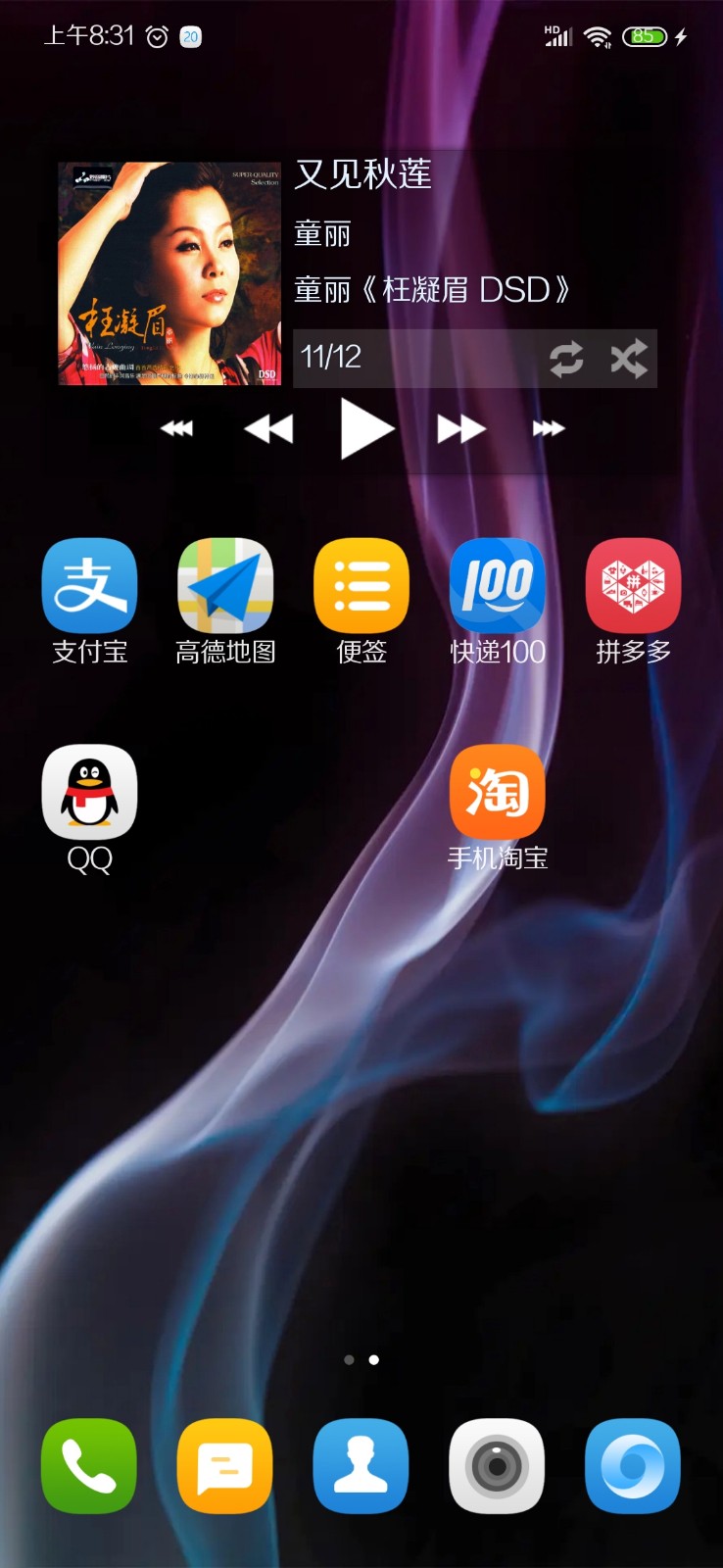
Task: Open the contacts app in dock
Action: [x=361, y=1466]
